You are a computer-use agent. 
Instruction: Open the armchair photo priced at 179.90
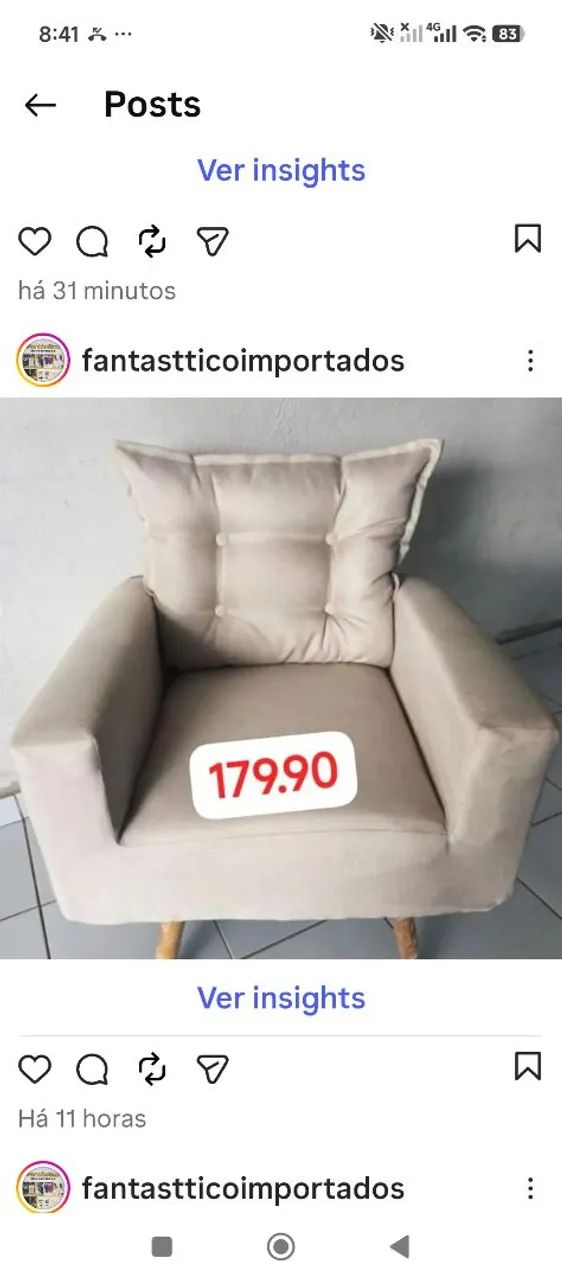point(281,679)
